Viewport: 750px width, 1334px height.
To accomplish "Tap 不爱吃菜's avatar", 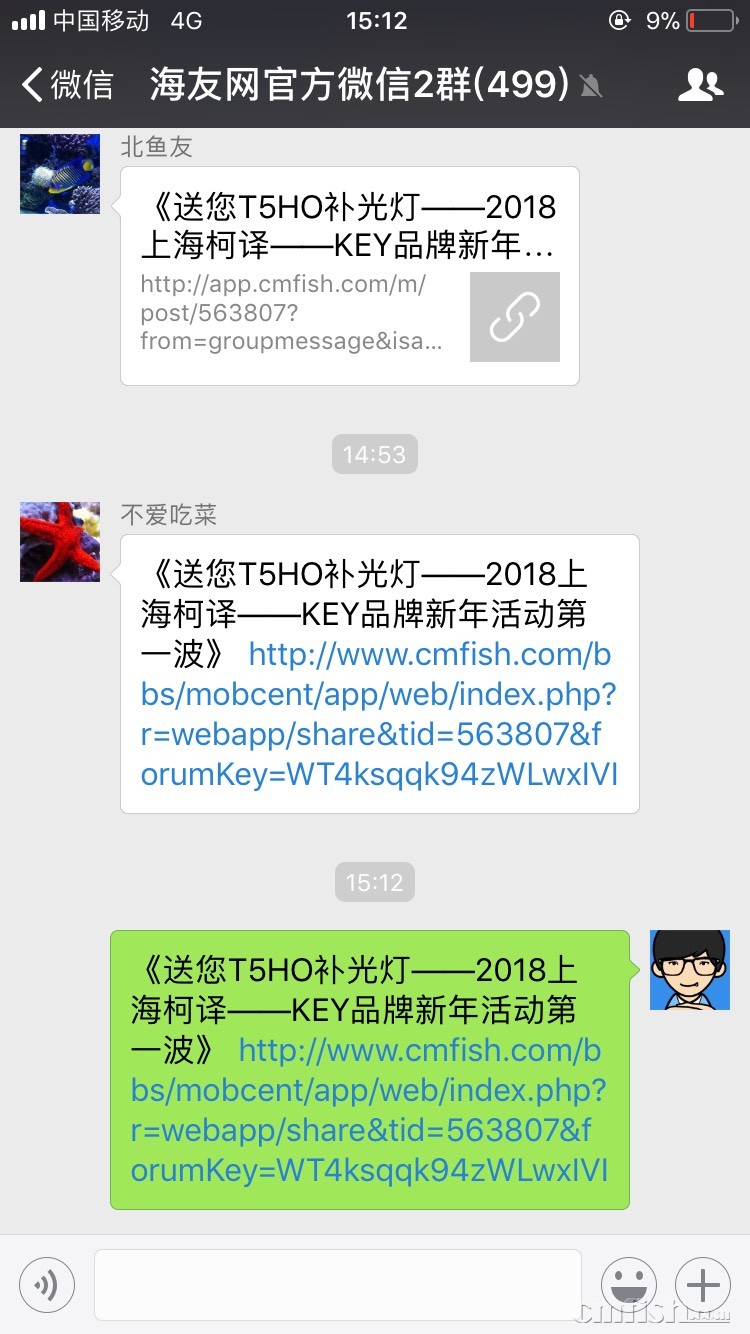I will point(59,541).
